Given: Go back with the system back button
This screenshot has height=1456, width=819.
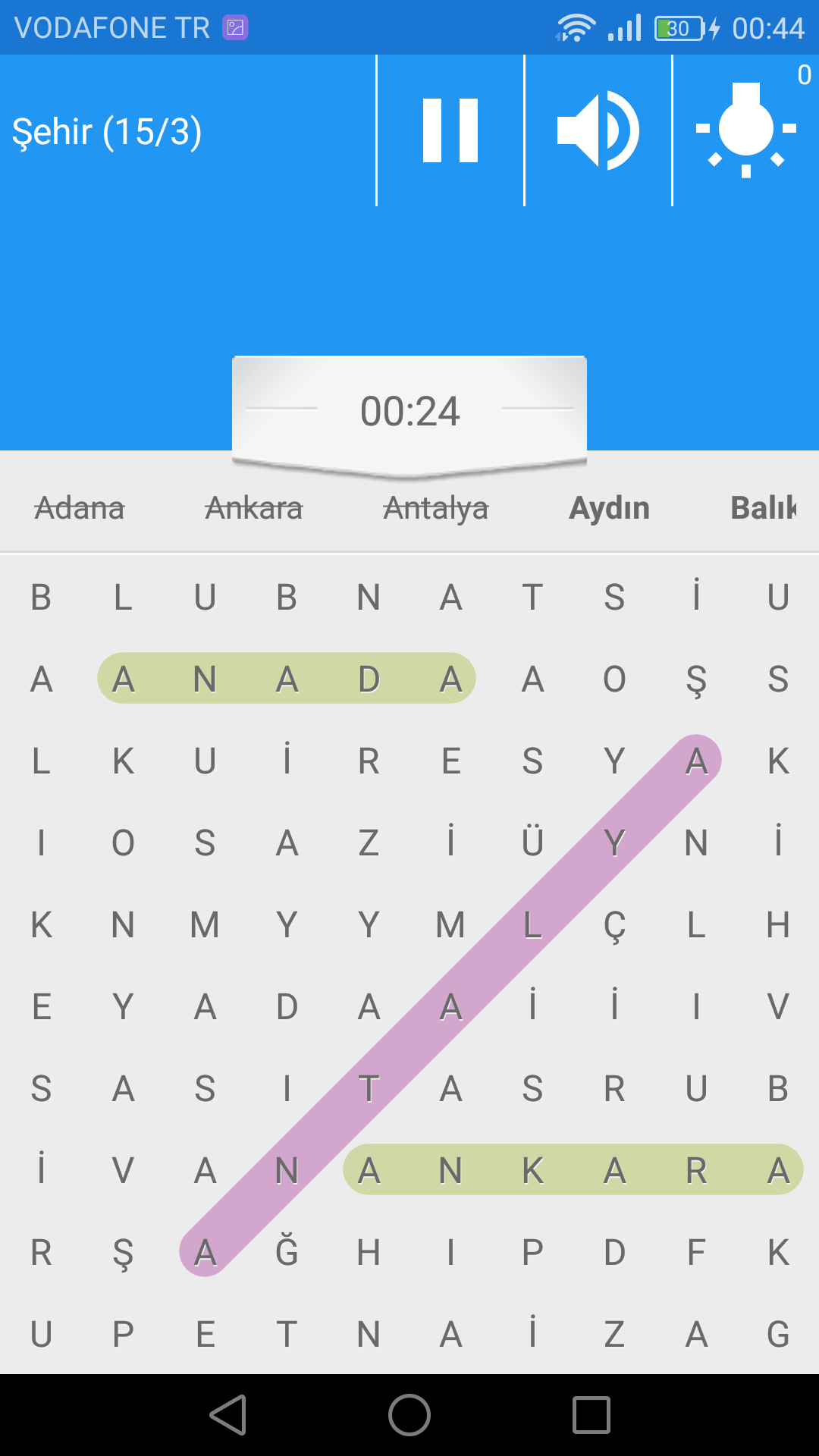Looking at the screenshot, I should (x=228, y=1415).
